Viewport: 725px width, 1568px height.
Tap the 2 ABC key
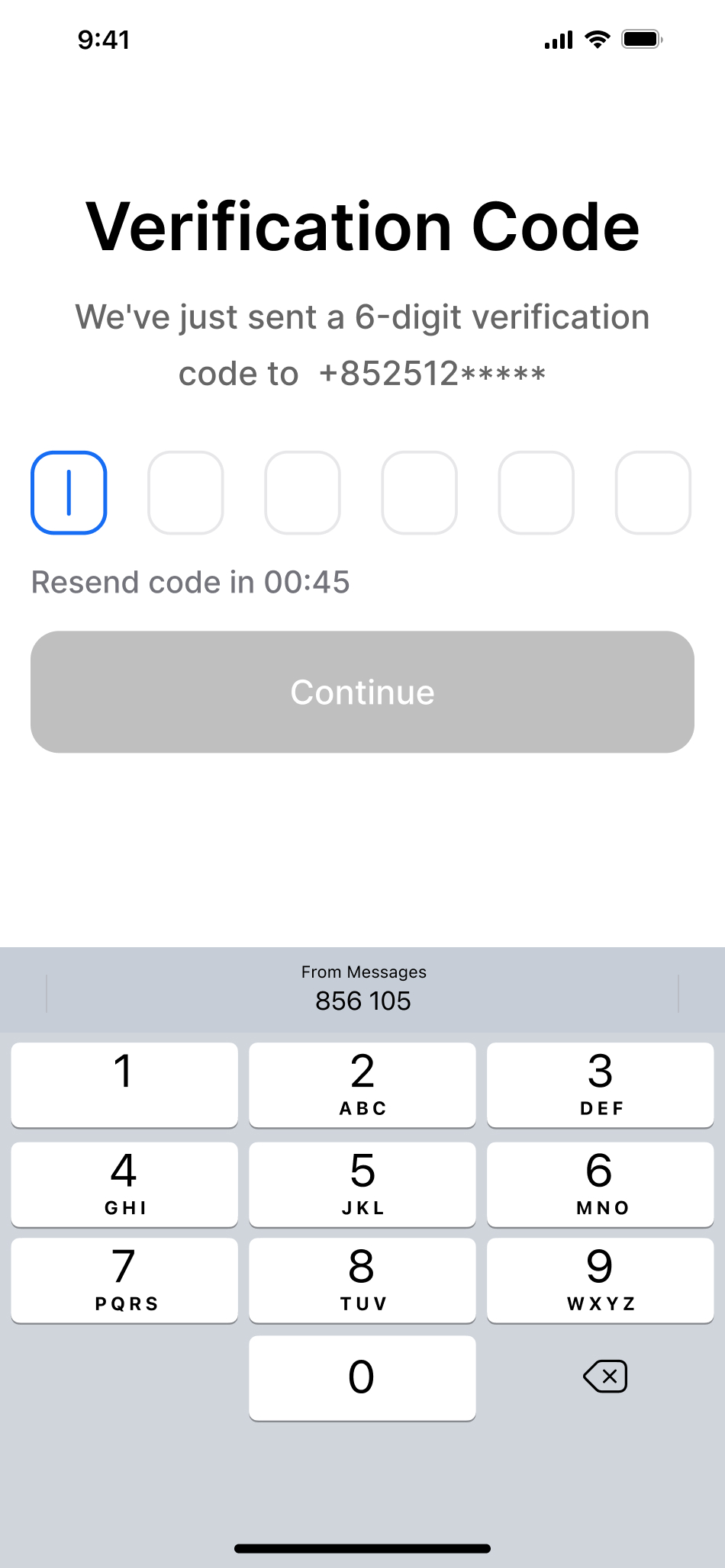click(362, 1084)
